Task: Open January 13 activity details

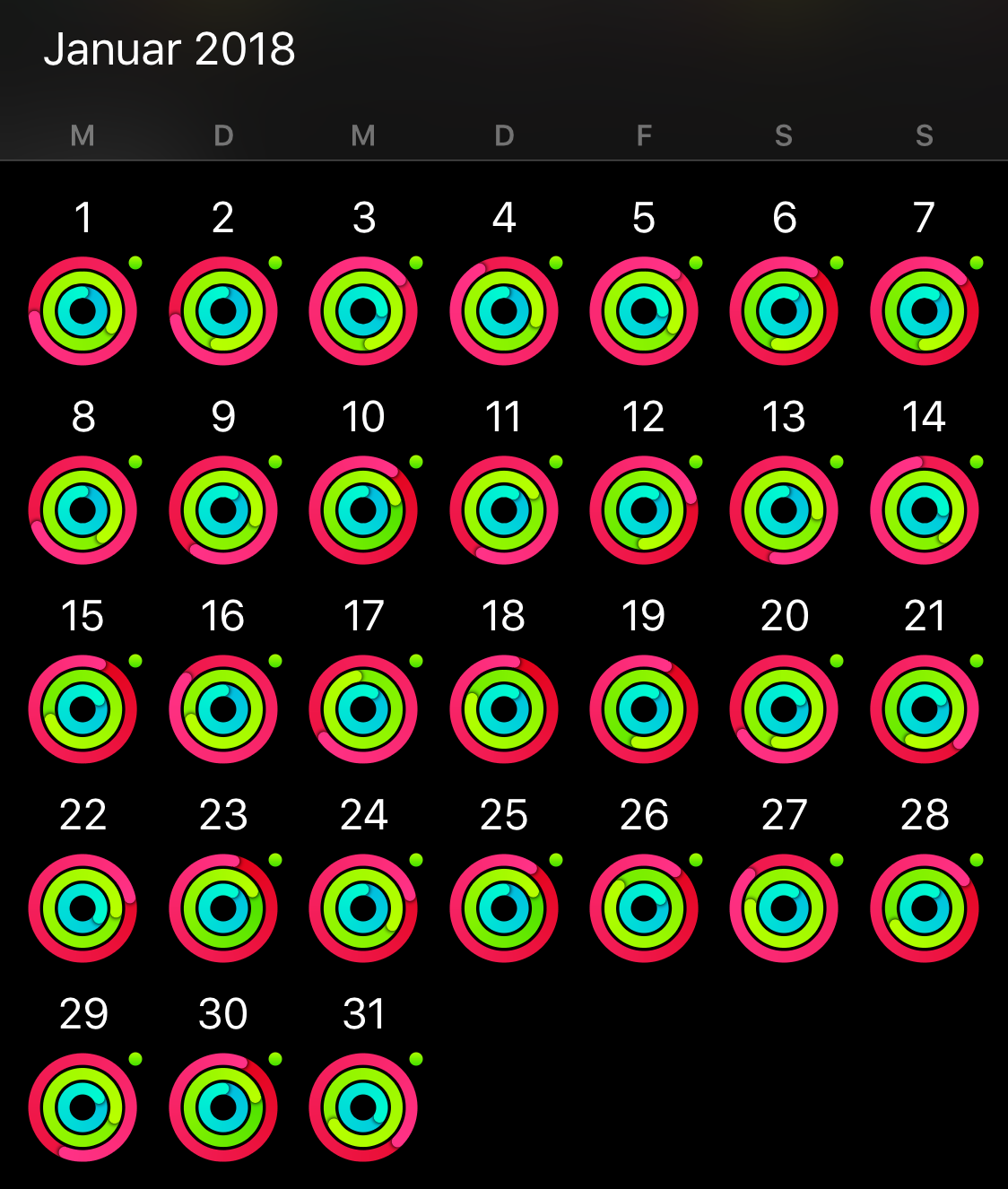Action: click(784, 510)
